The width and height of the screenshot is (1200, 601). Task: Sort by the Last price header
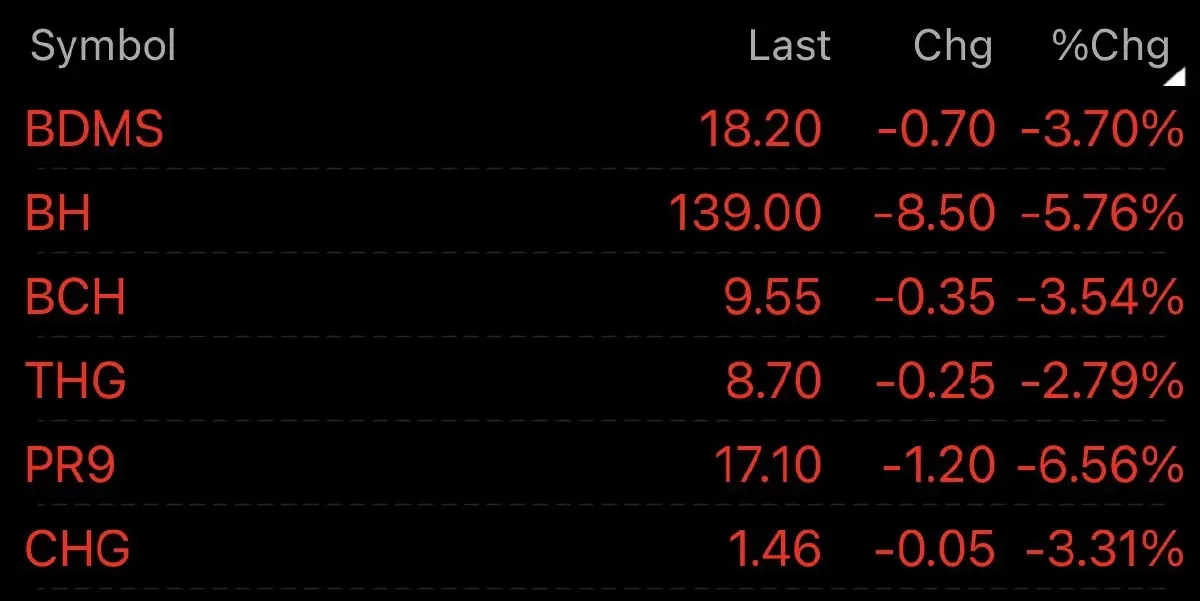tap(789, 46)
